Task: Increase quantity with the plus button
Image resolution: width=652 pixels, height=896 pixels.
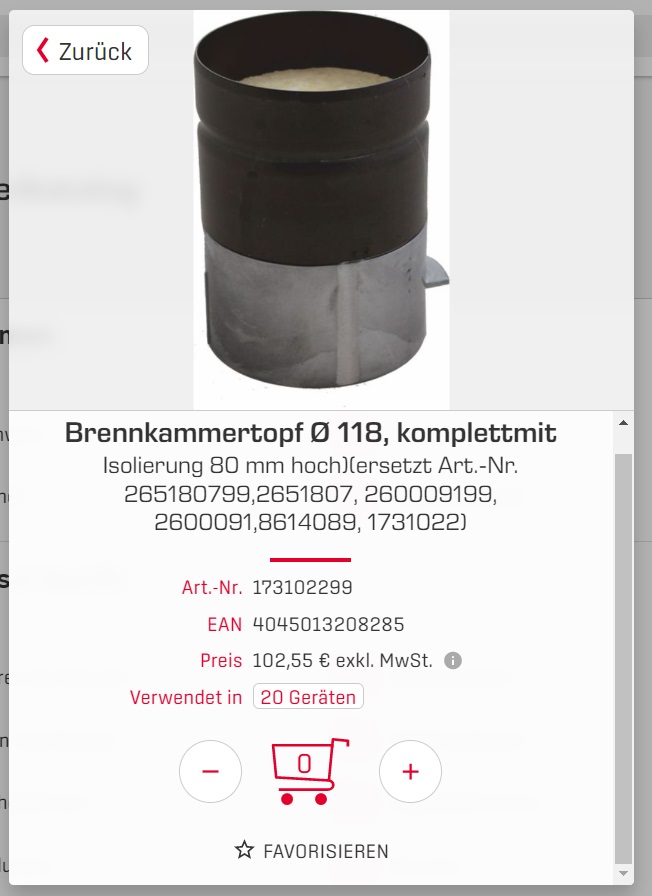Action: click(410, 771)
